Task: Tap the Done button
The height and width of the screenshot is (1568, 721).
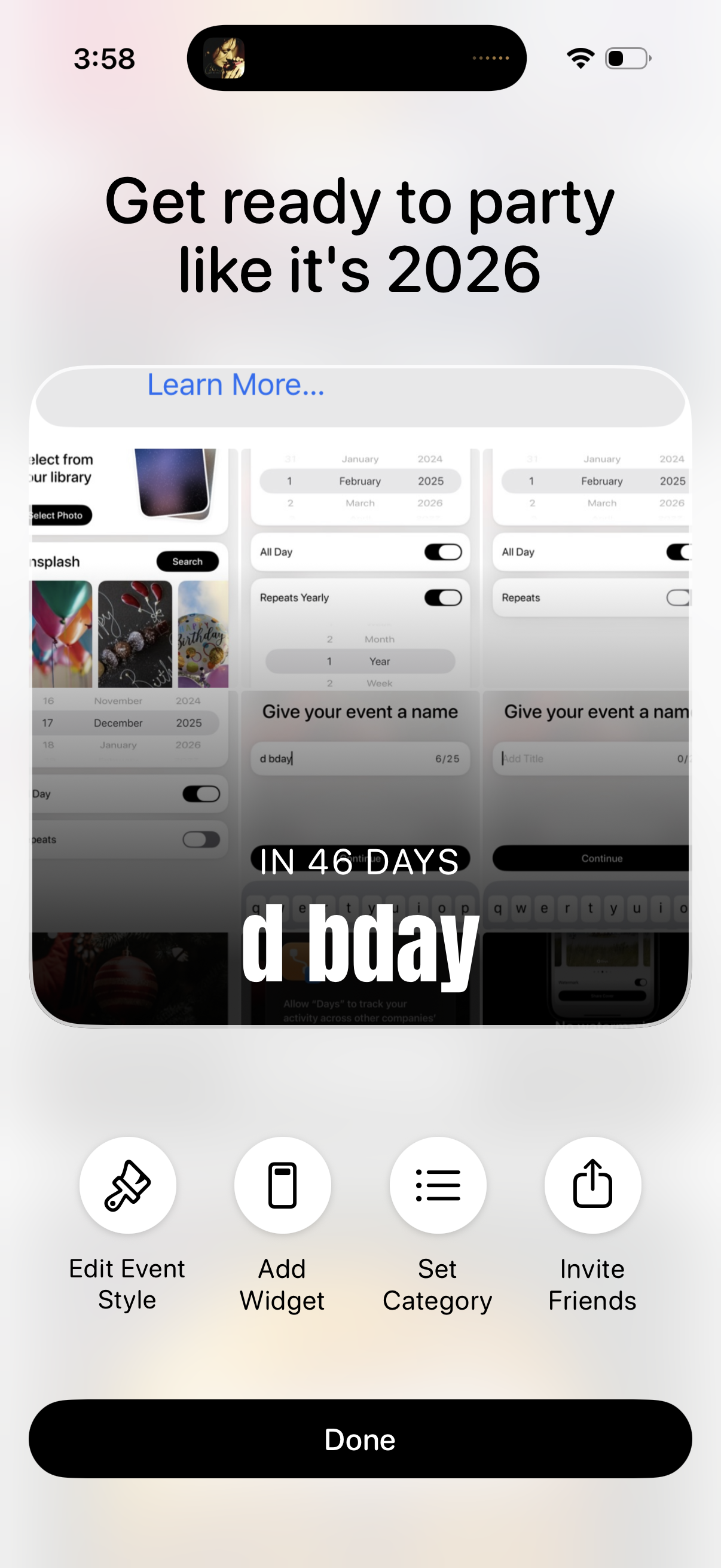Action: click(x=360, y=1439)
